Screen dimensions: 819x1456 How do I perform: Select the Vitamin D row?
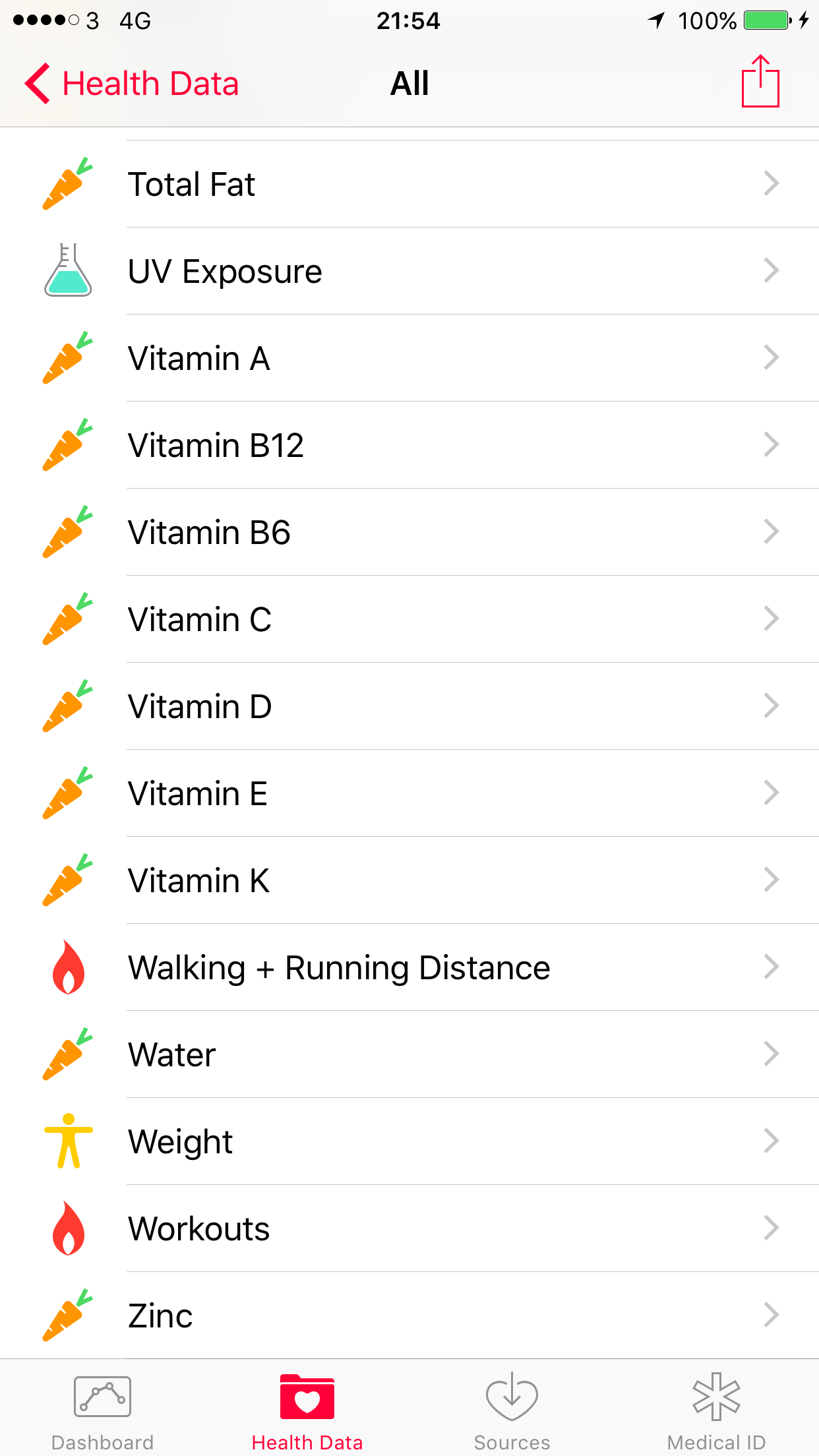(409, 706)
